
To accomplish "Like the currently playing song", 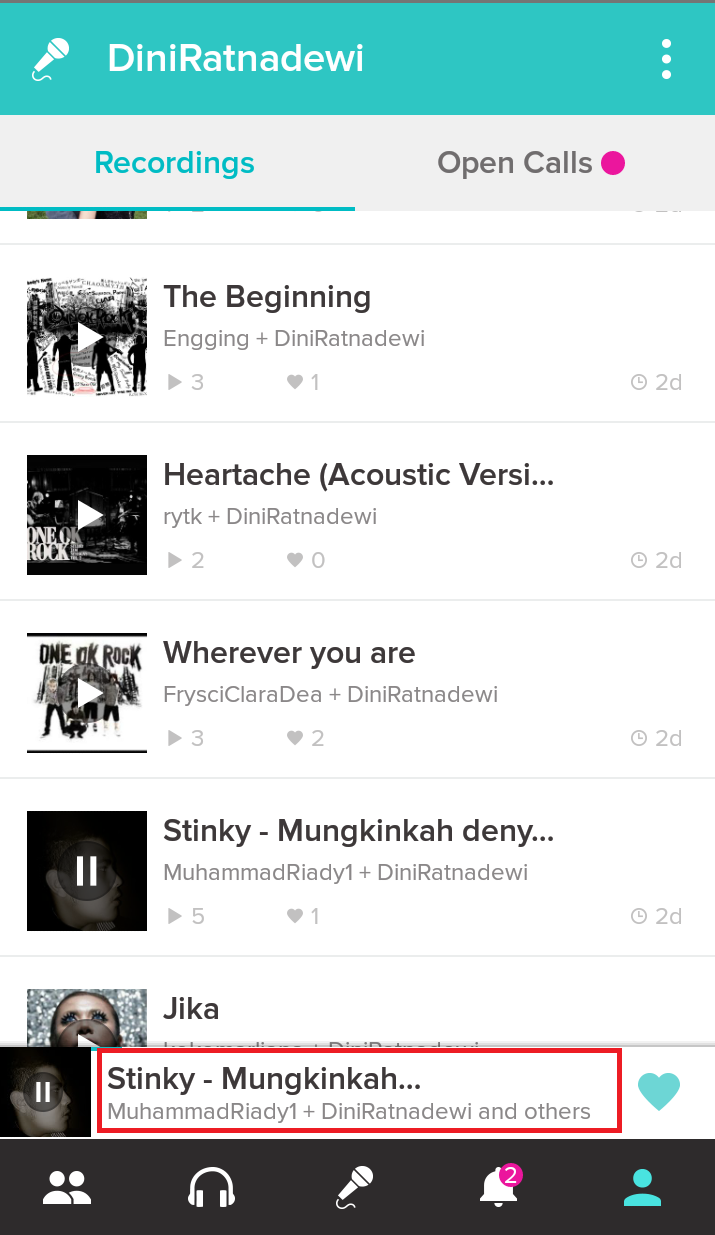I will pos(659,1092).
